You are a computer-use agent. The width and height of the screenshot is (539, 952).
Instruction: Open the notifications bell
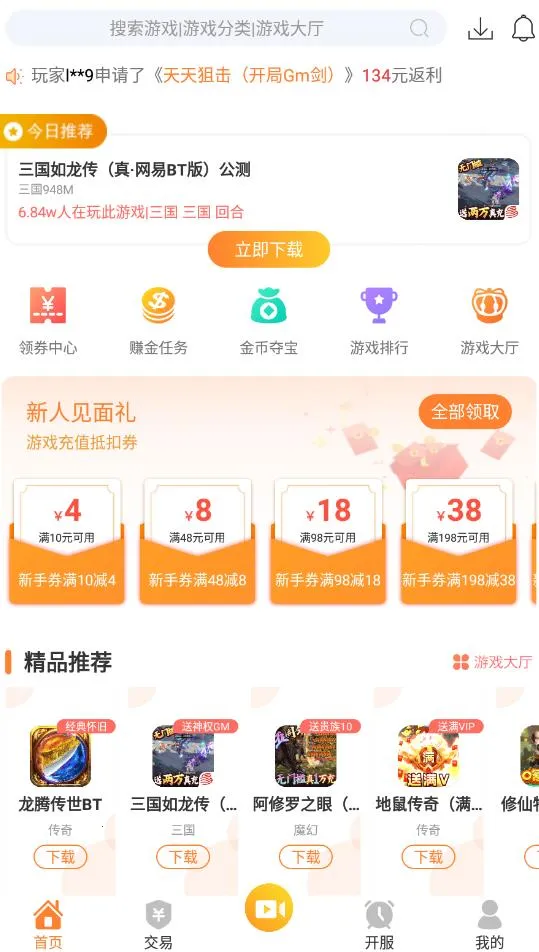pyautogui.click(x=523, y=28)
